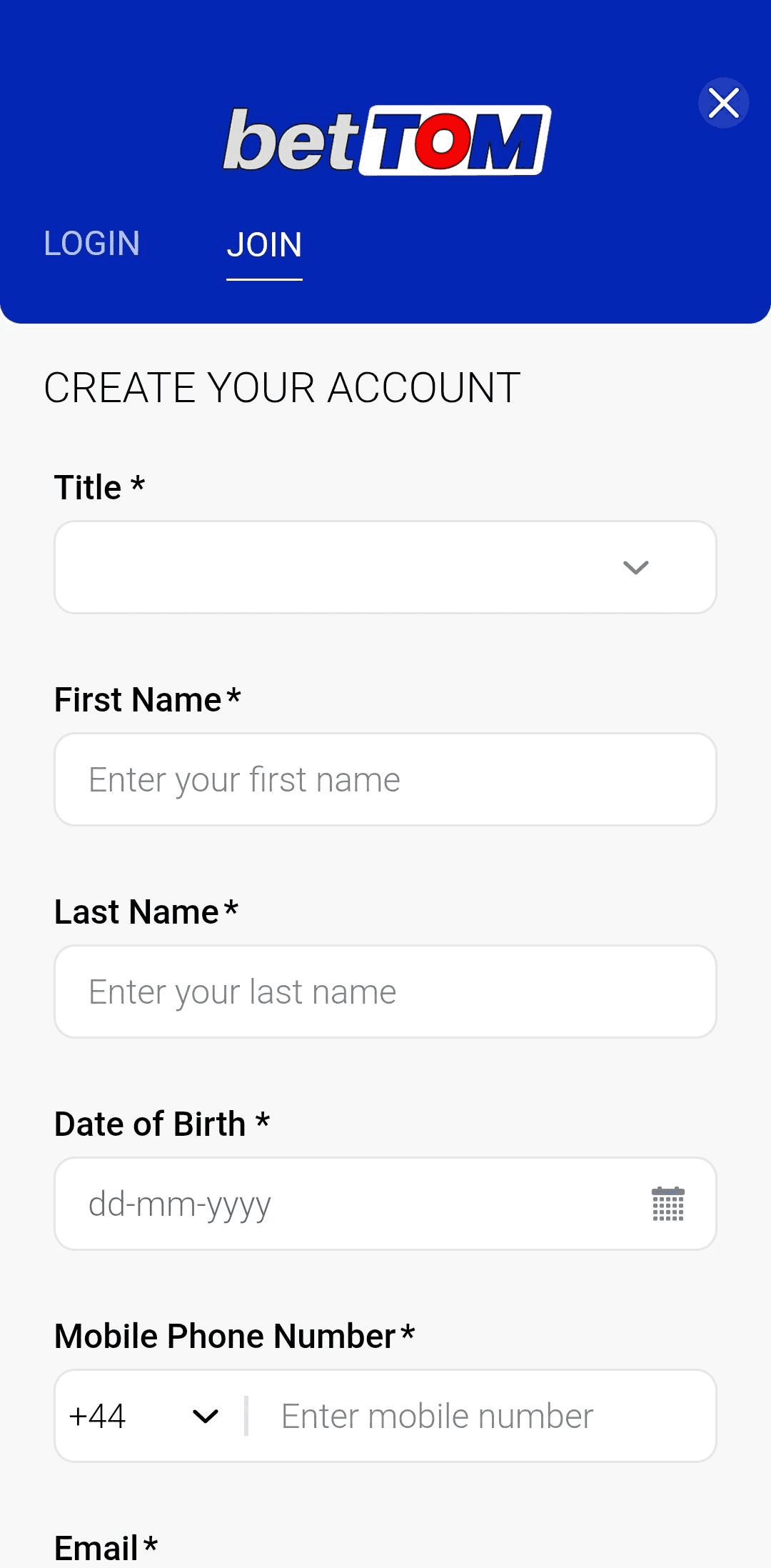Select the JOIN tab
The height and width of the screenshot is (1568, 771).
pyautogui.click(x=263, y=246)
